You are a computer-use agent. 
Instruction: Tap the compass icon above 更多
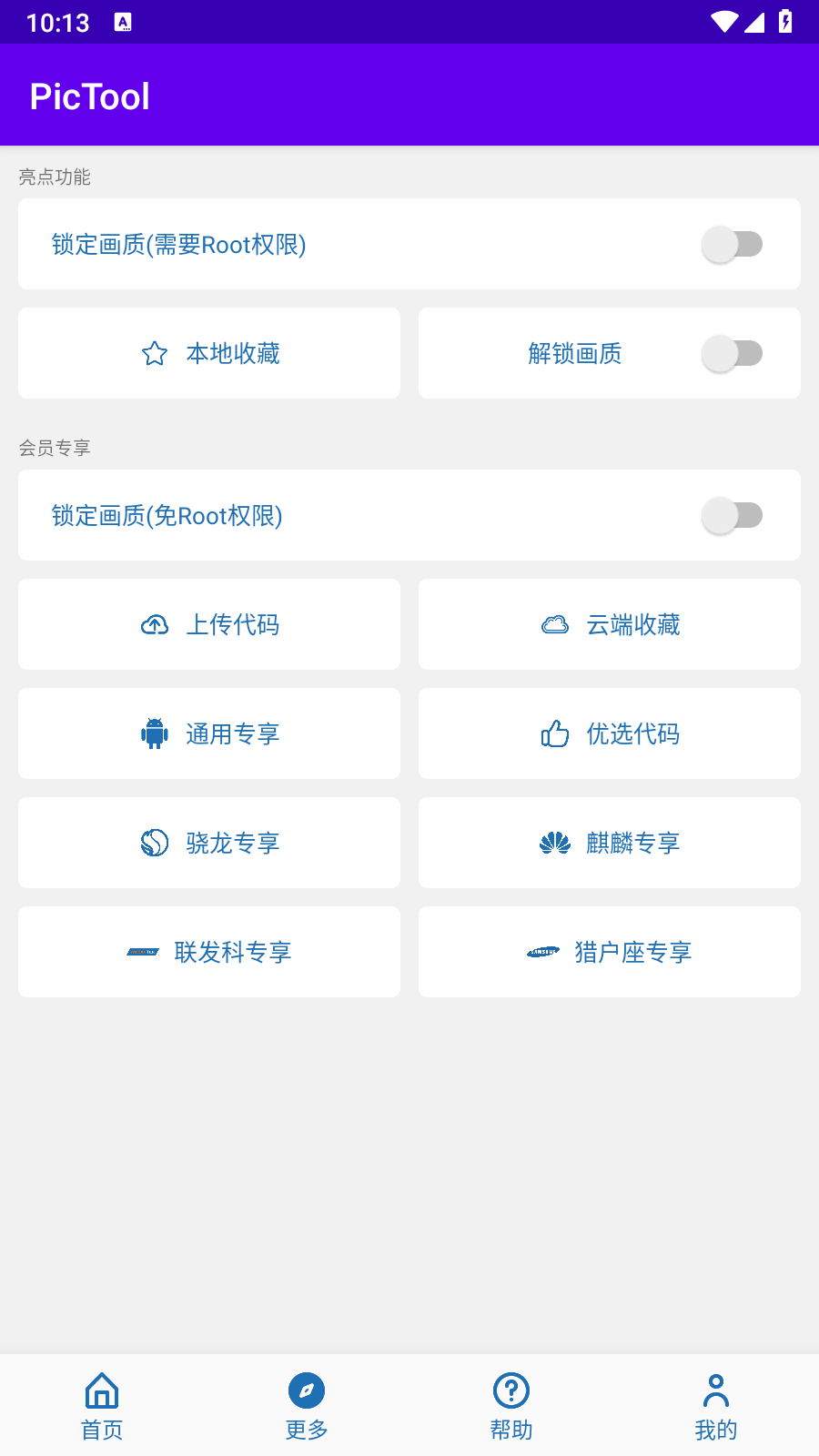[306, 1391]
